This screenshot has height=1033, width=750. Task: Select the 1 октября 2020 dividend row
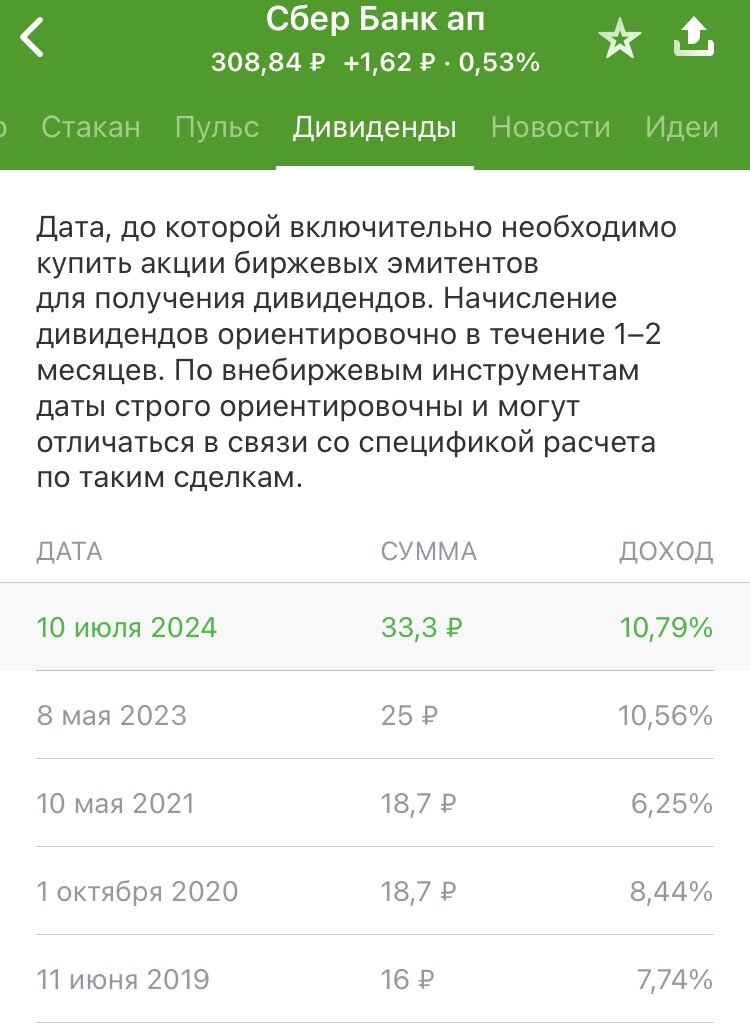375,890
